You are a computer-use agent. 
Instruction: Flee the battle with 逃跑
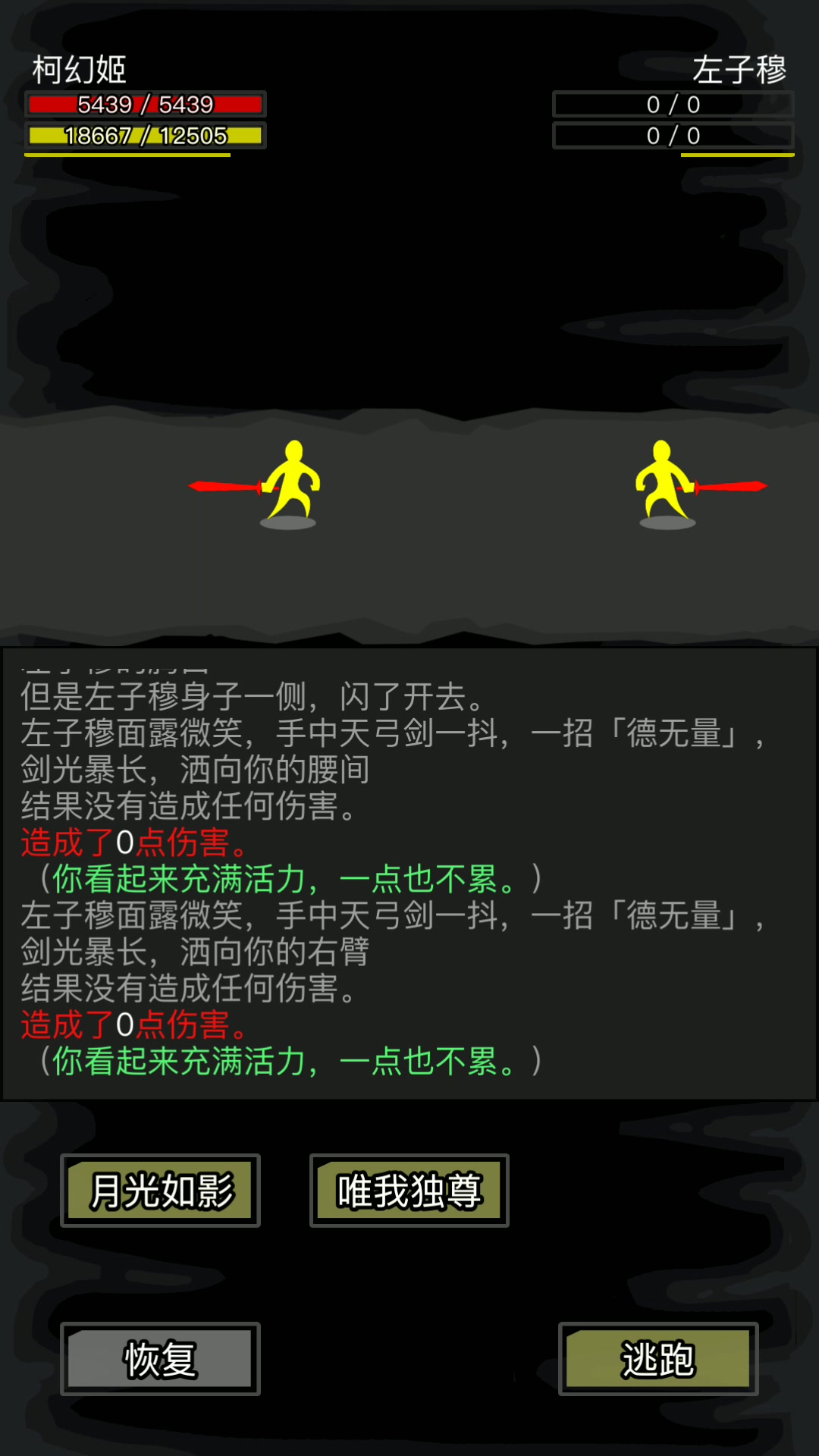pos(657,1358)
